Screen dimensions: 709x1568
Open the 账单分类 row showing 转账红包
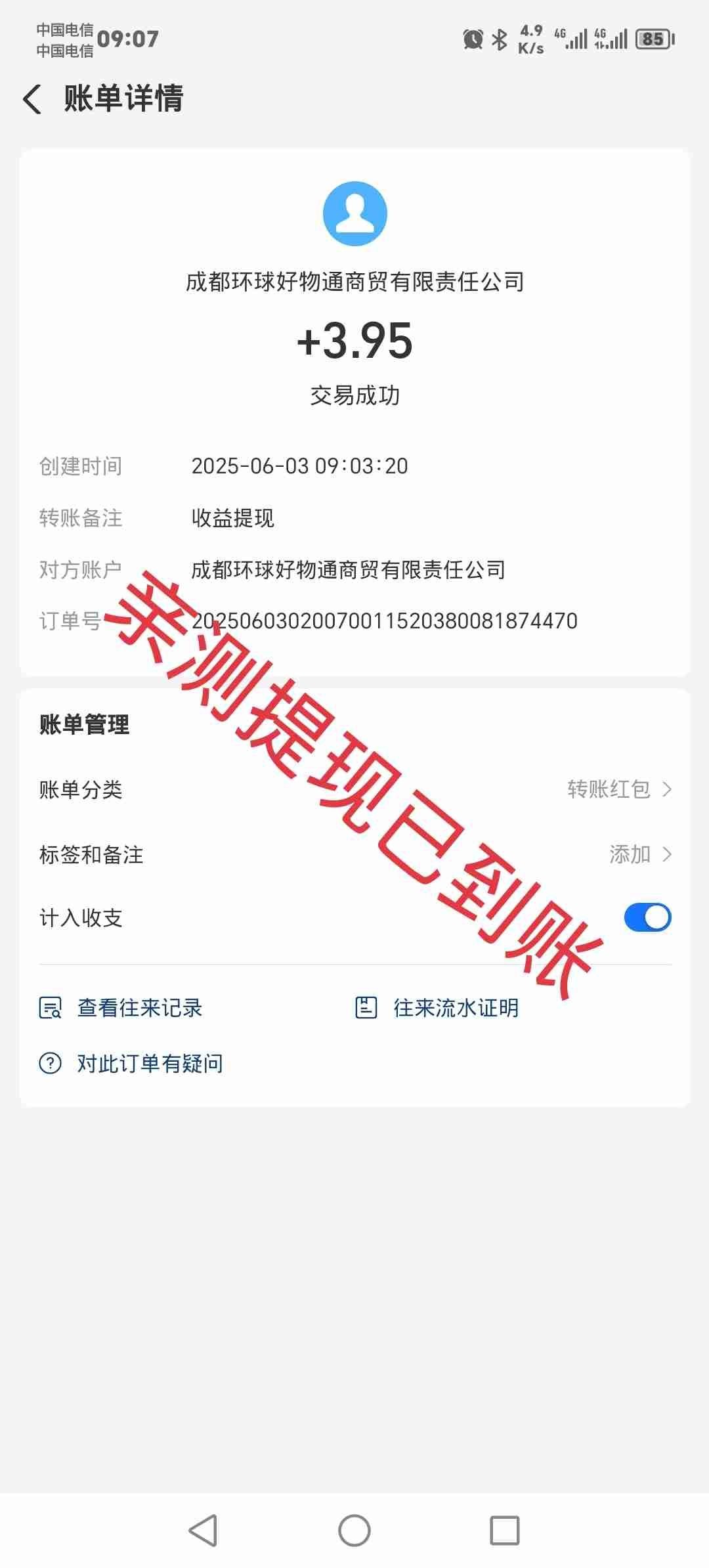(x=355, y=789)
